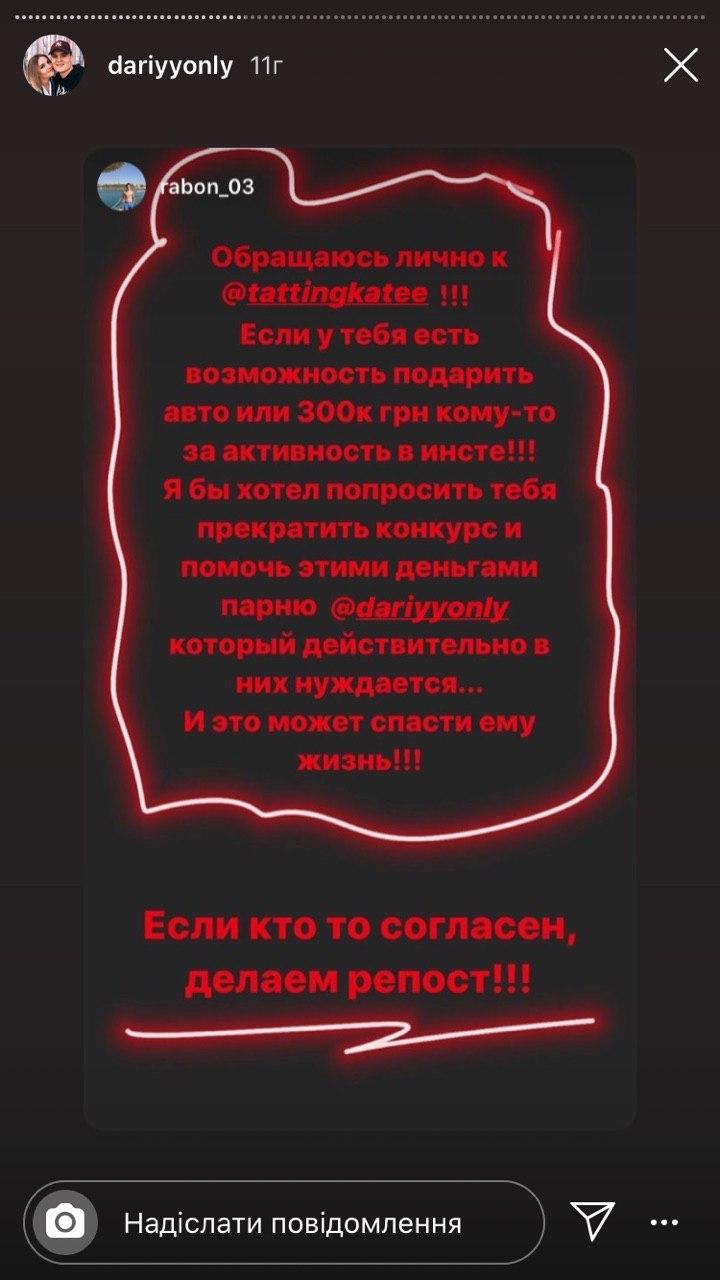Open dariyyonly username link
Image resolution: width=720 pixels, height=1280 pixels.
coord(170,67)
